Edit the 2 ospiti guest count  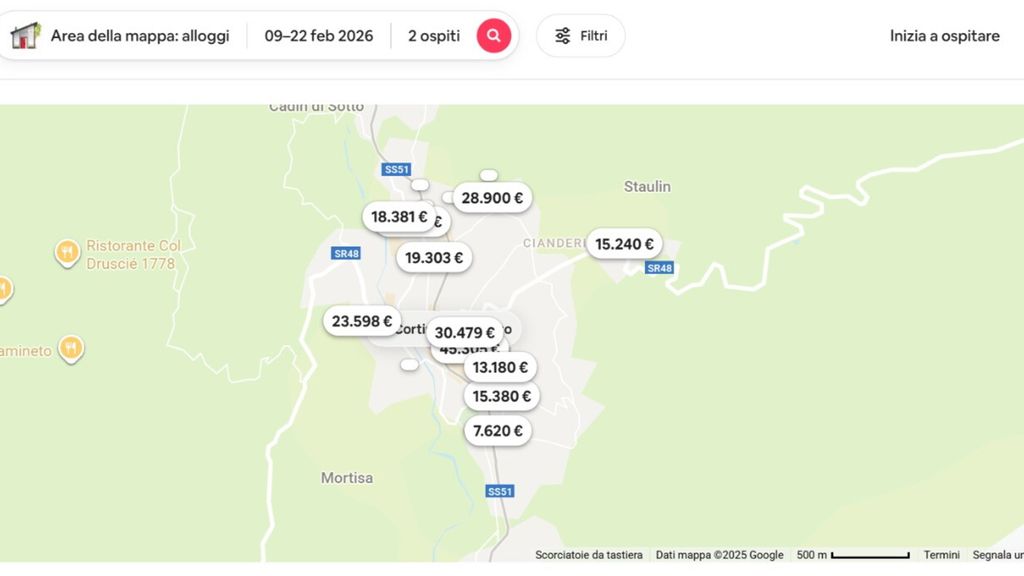pyautogui.click(x=434, y=36)
